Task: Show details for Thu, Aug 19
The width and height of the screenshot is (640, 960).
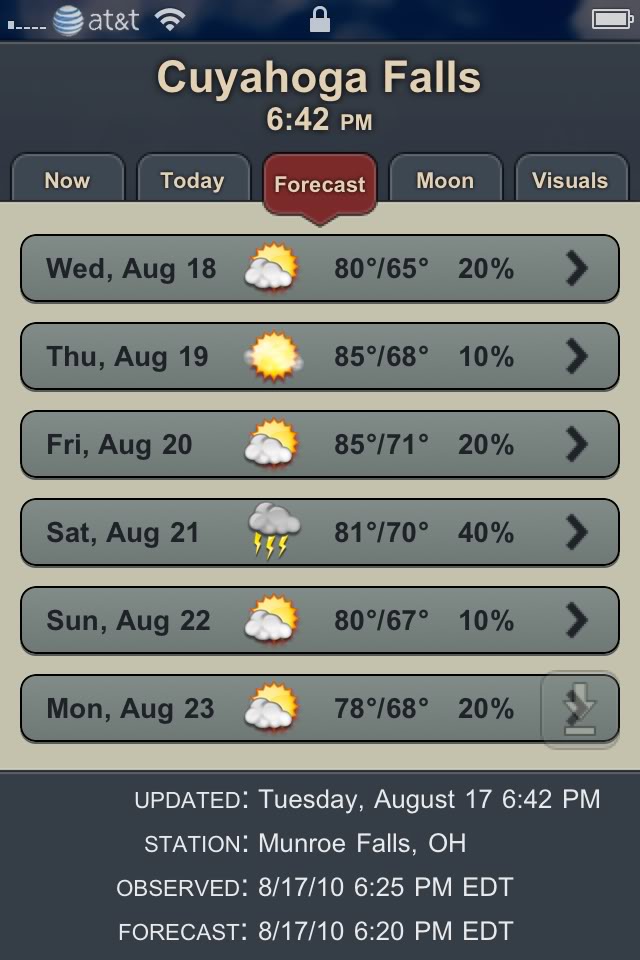Action: pyautogui.click(x=320, y=356)
